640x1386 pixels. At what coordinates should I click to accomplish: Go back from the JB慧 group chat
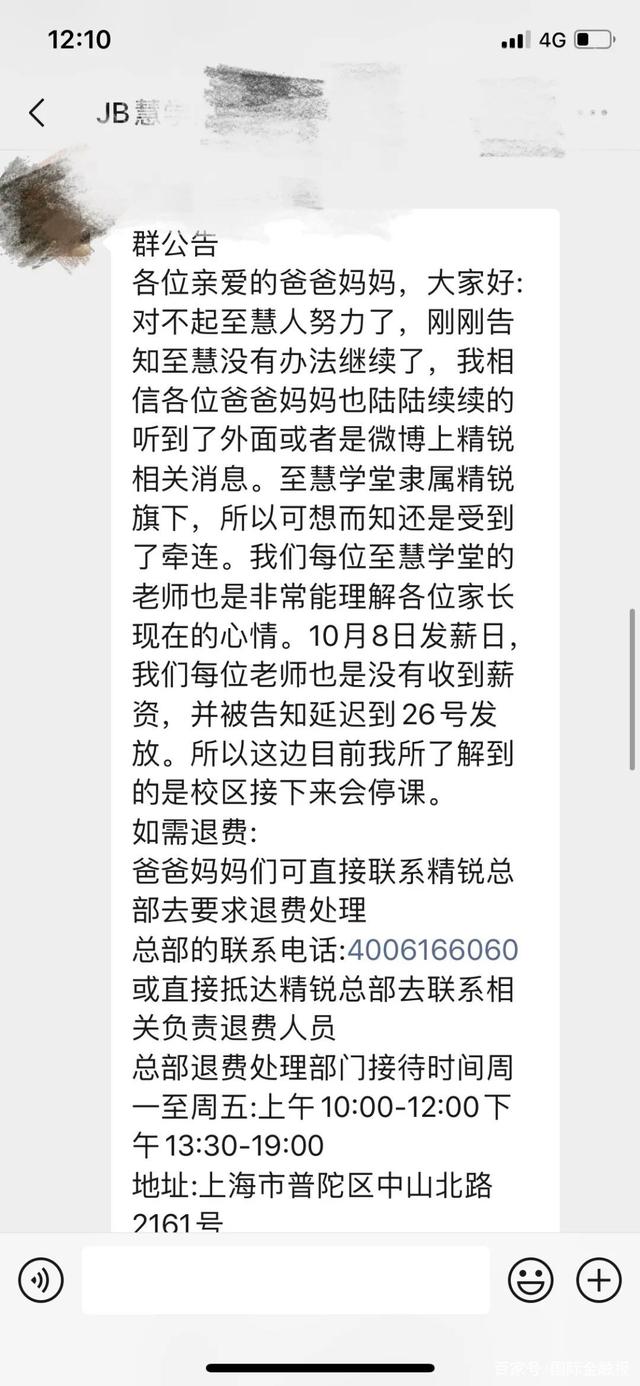[x=37, y=112]
